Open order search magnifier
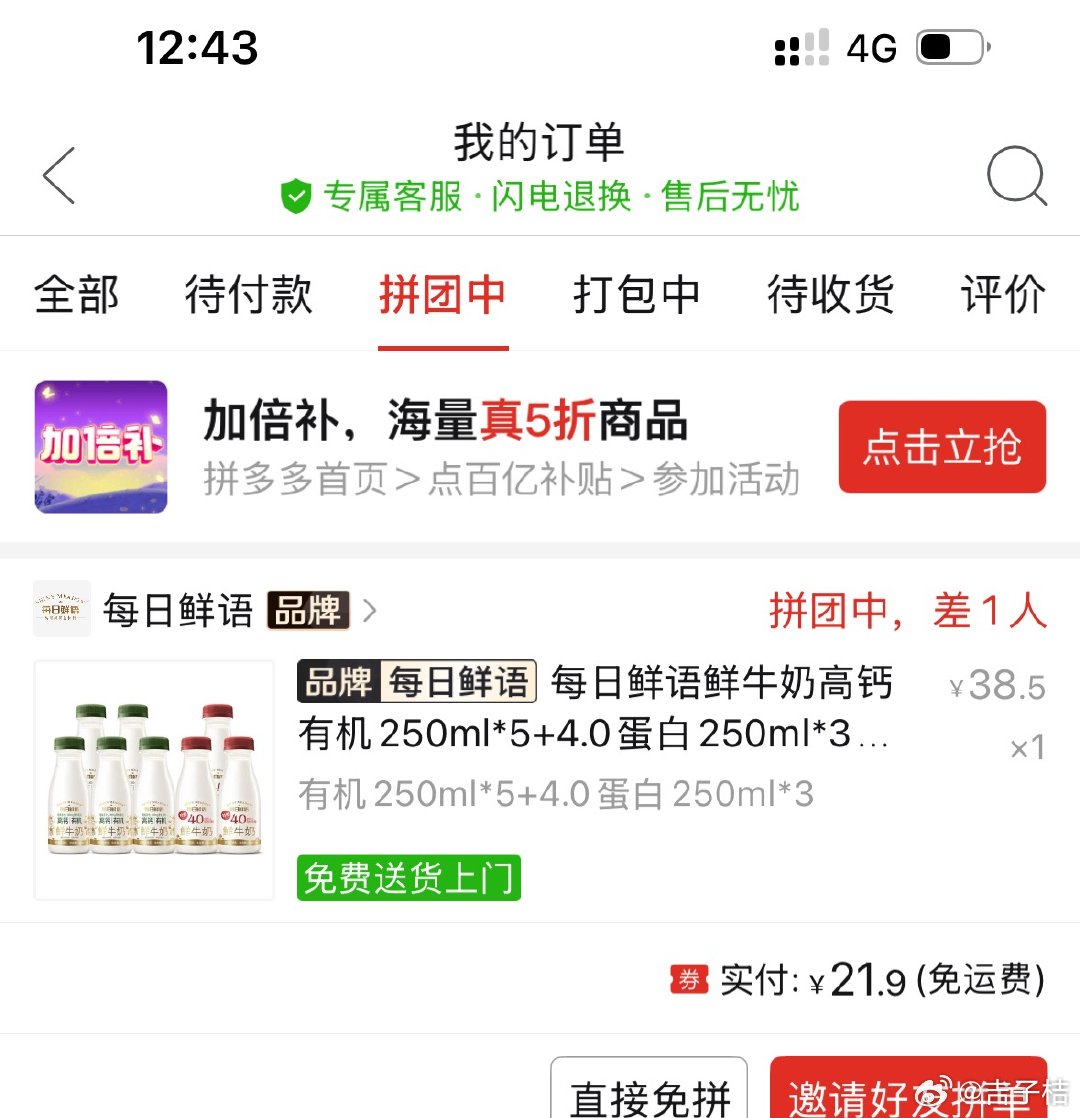This screenshot has width=1080, height=1118. [x=1016, y=176]
